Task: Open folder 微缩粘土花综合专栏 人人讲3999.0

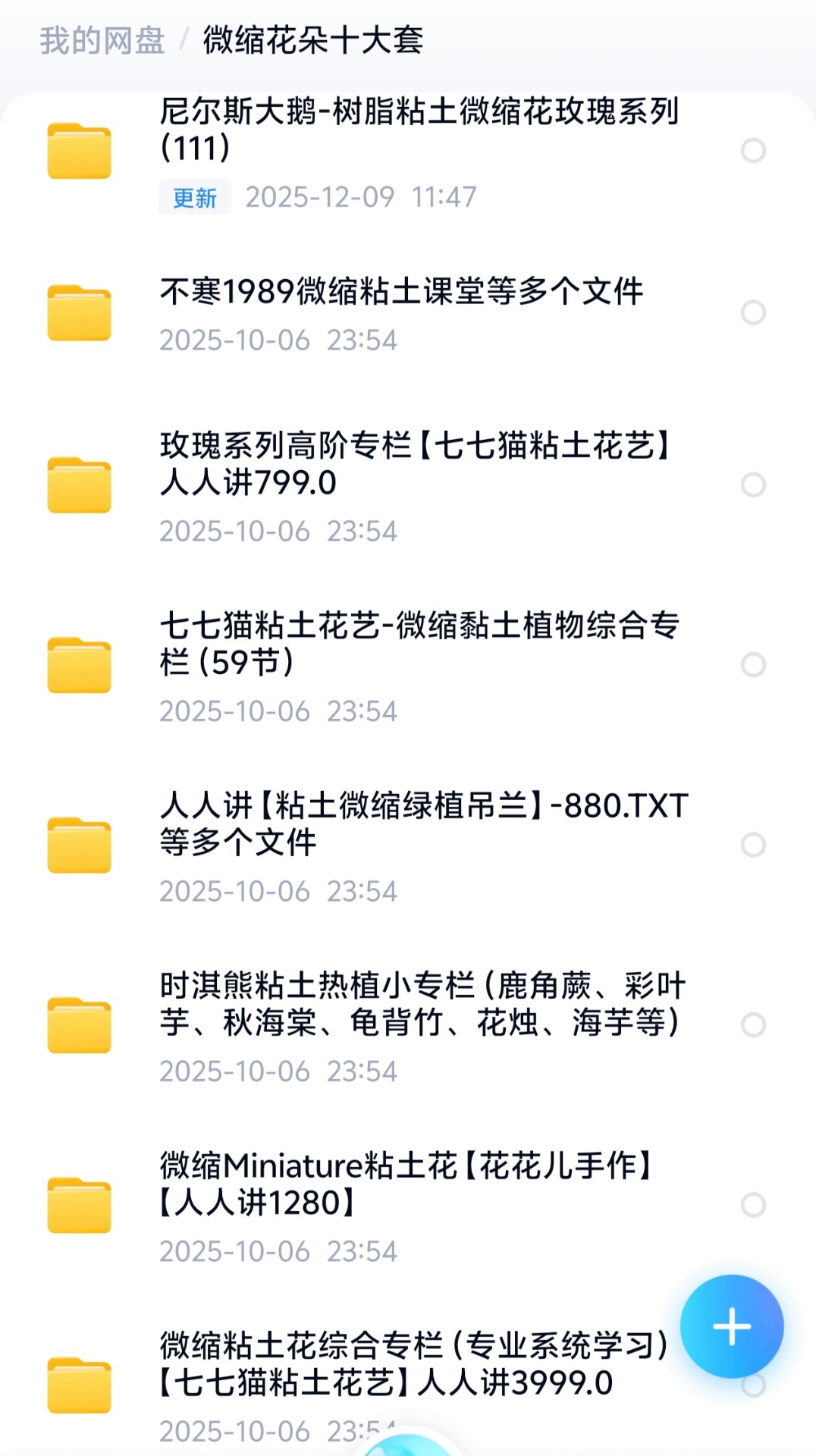Action: (x=413, y=1363)
